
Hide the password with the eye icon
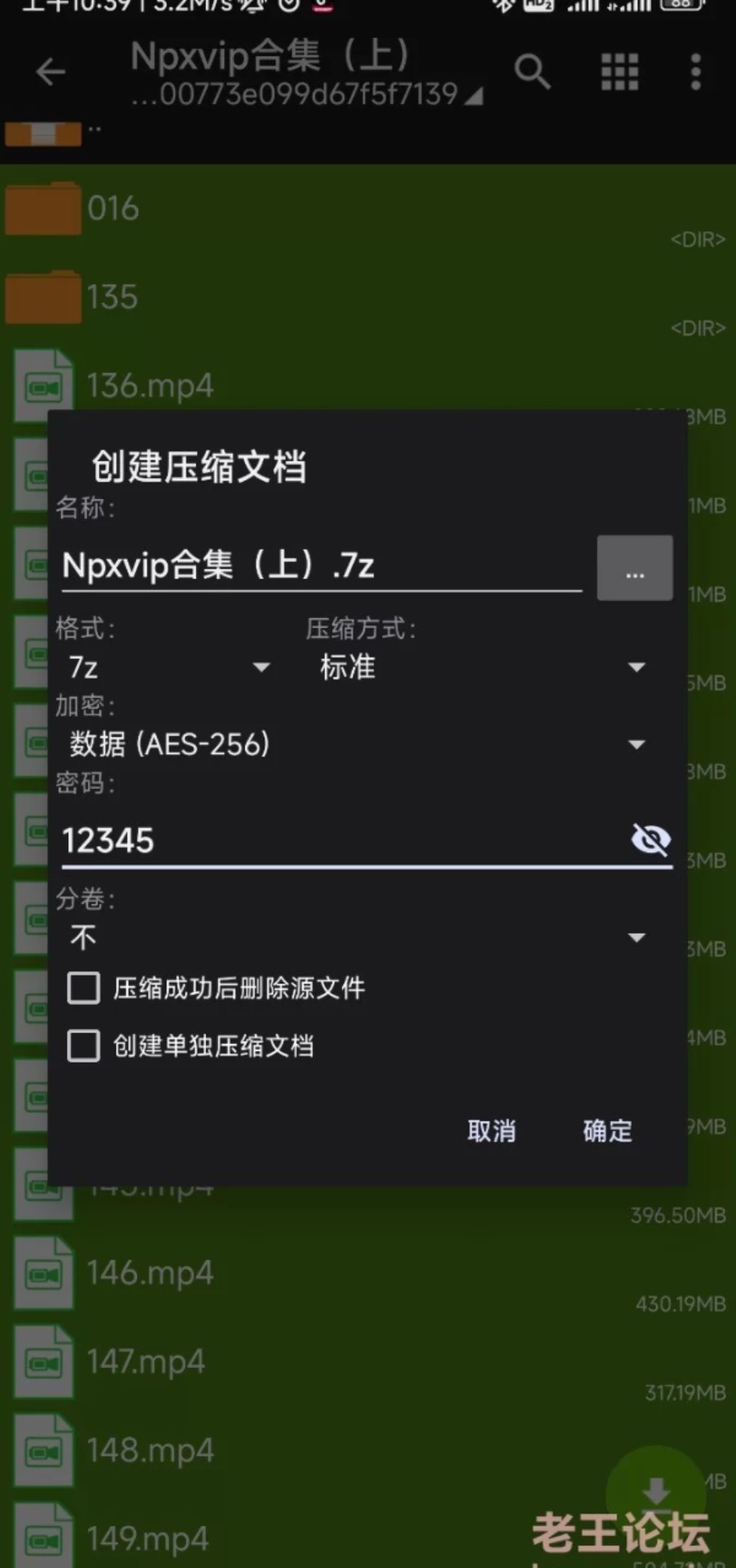tap(650, 840)
